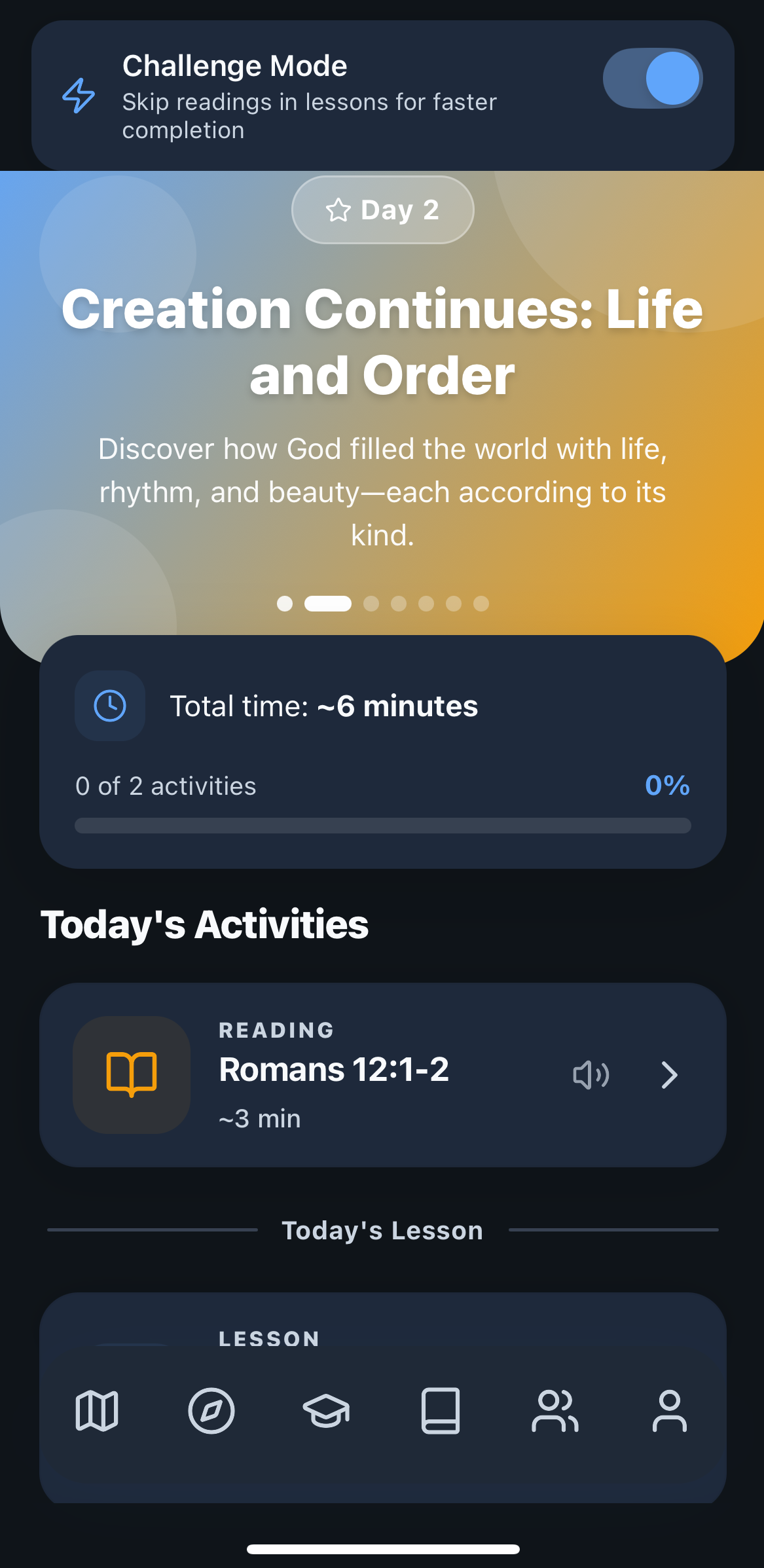Select the Day 2 badge

[x=382, y=210]
